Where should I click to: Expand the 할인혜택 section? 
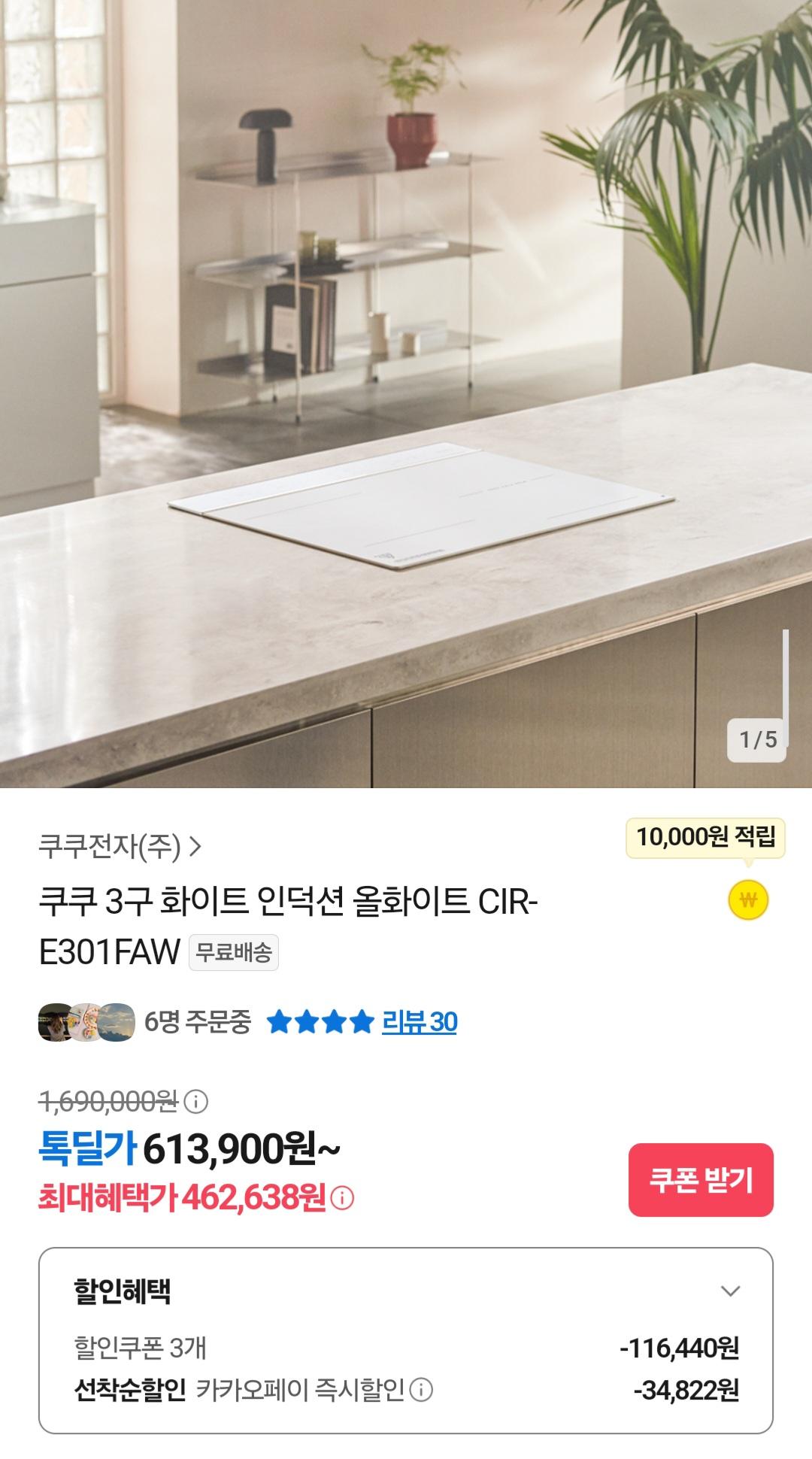point(730,1291)
